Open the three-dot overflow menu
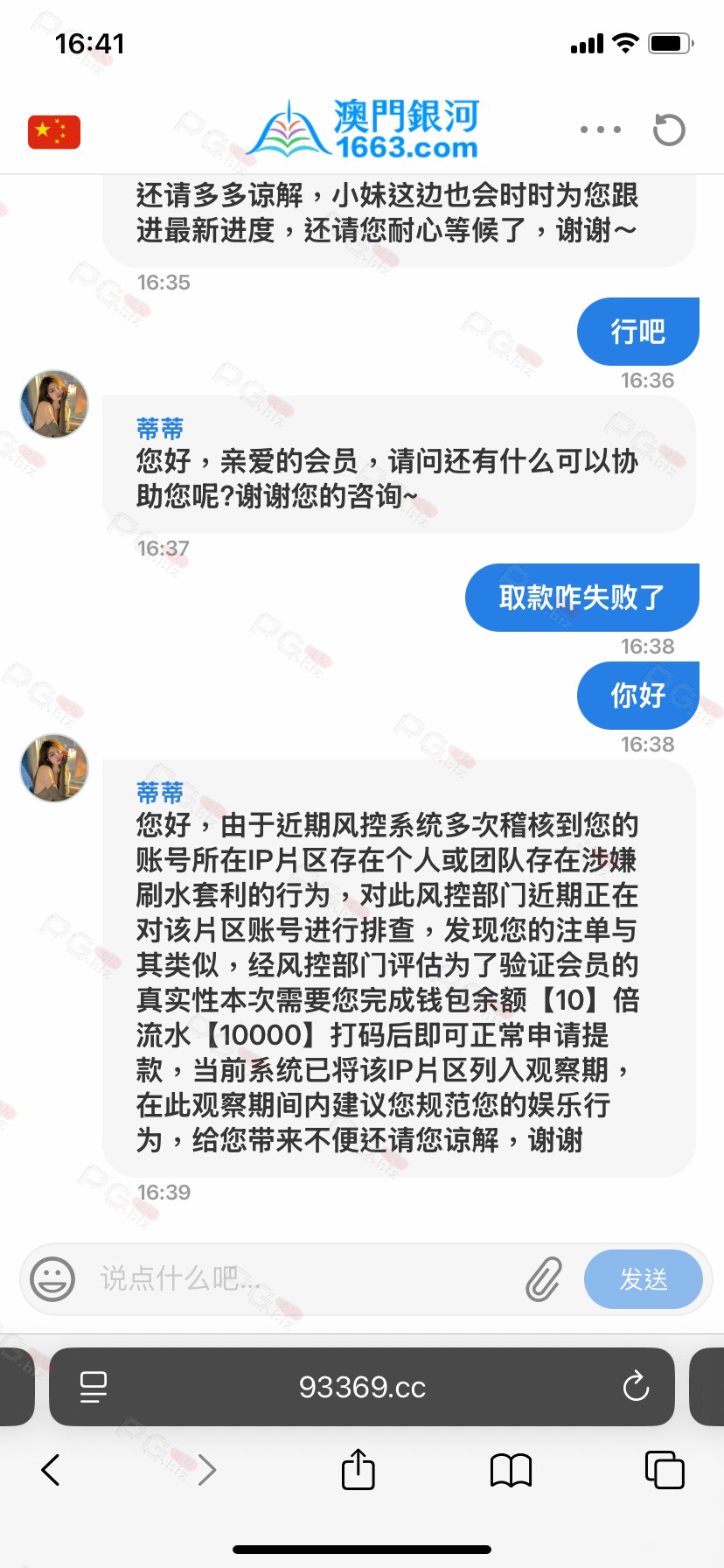 pyautogui.click(x=601, y=129)
